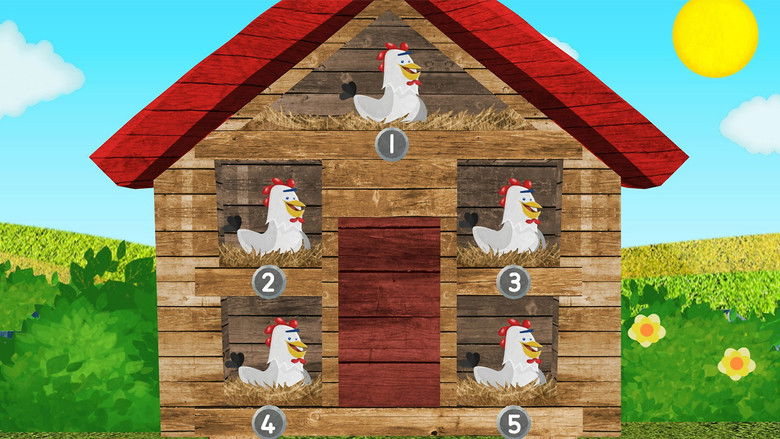Choose the number 3 button
Screen dimensions: 780x439
tap(513, 282)
